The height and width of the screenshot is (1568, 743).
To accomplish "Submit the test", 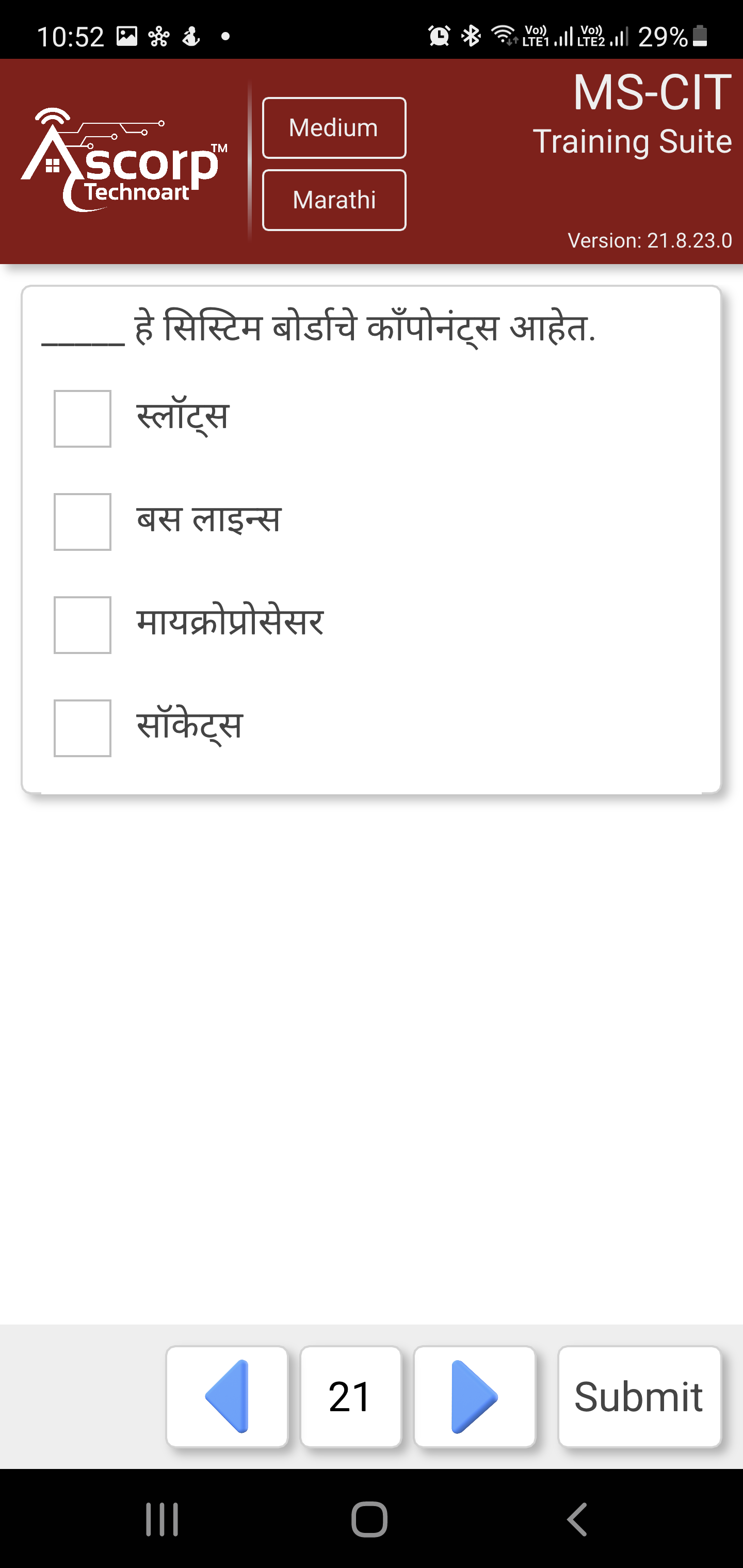I will (639, 1396).
